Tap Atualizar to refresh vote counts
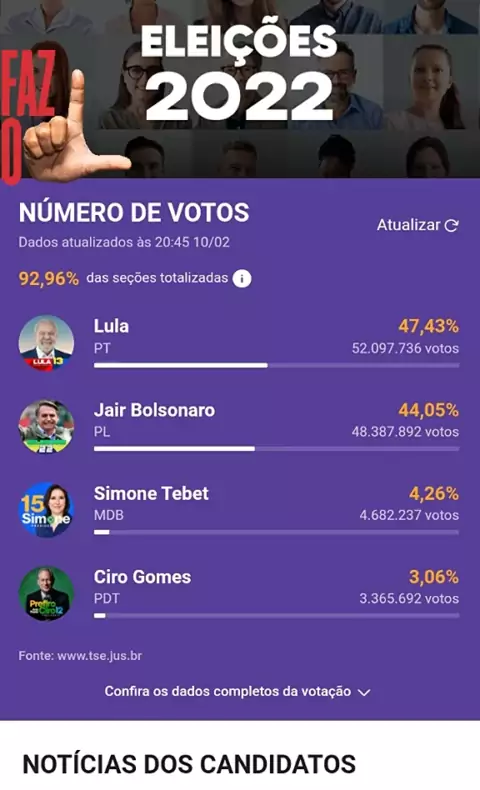The height and width of the screenshot is (790, 480). coord(418,225)
